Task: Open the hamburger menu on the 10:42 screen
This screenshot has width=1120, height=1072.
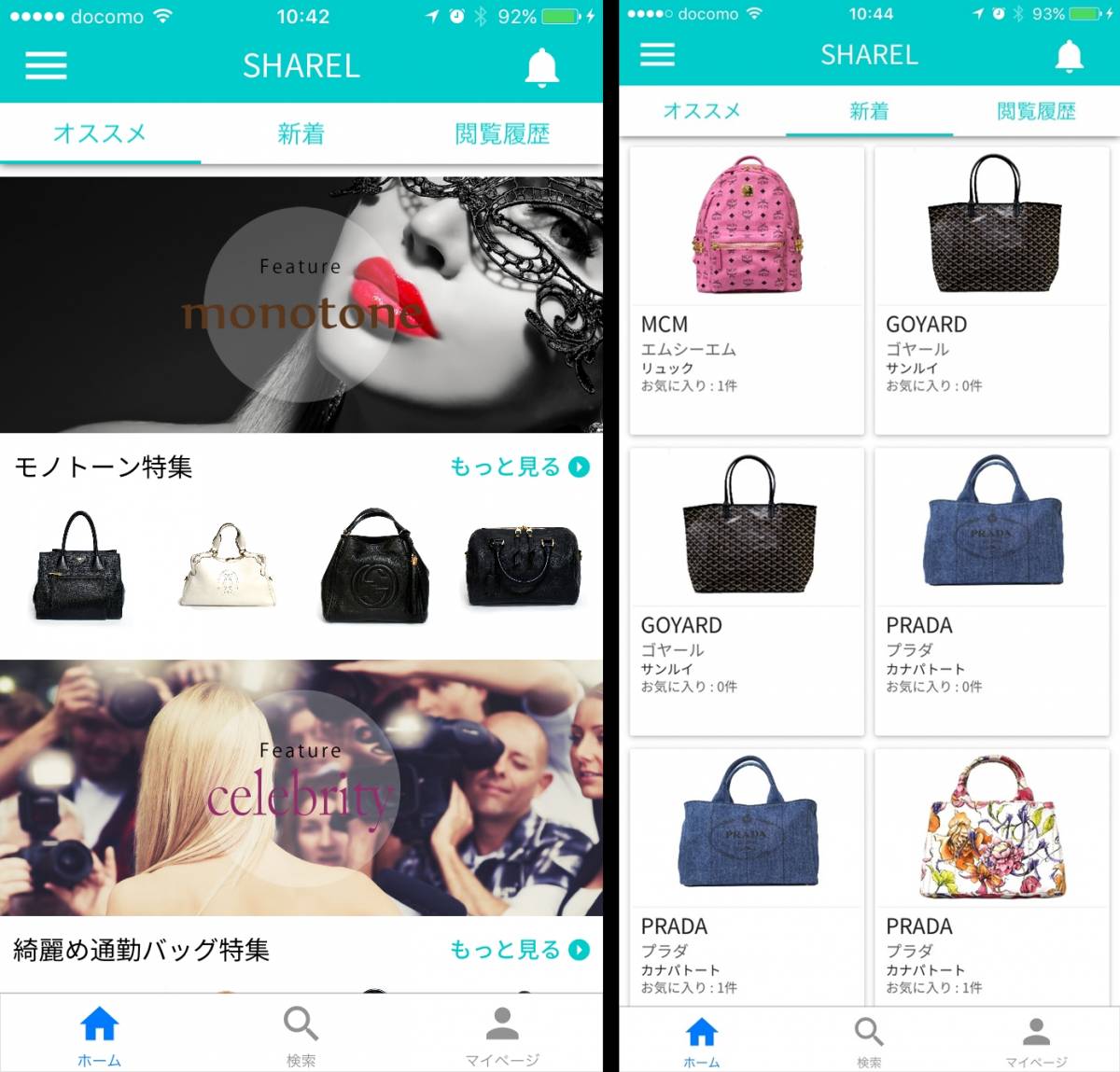Action: click(46, 65)
